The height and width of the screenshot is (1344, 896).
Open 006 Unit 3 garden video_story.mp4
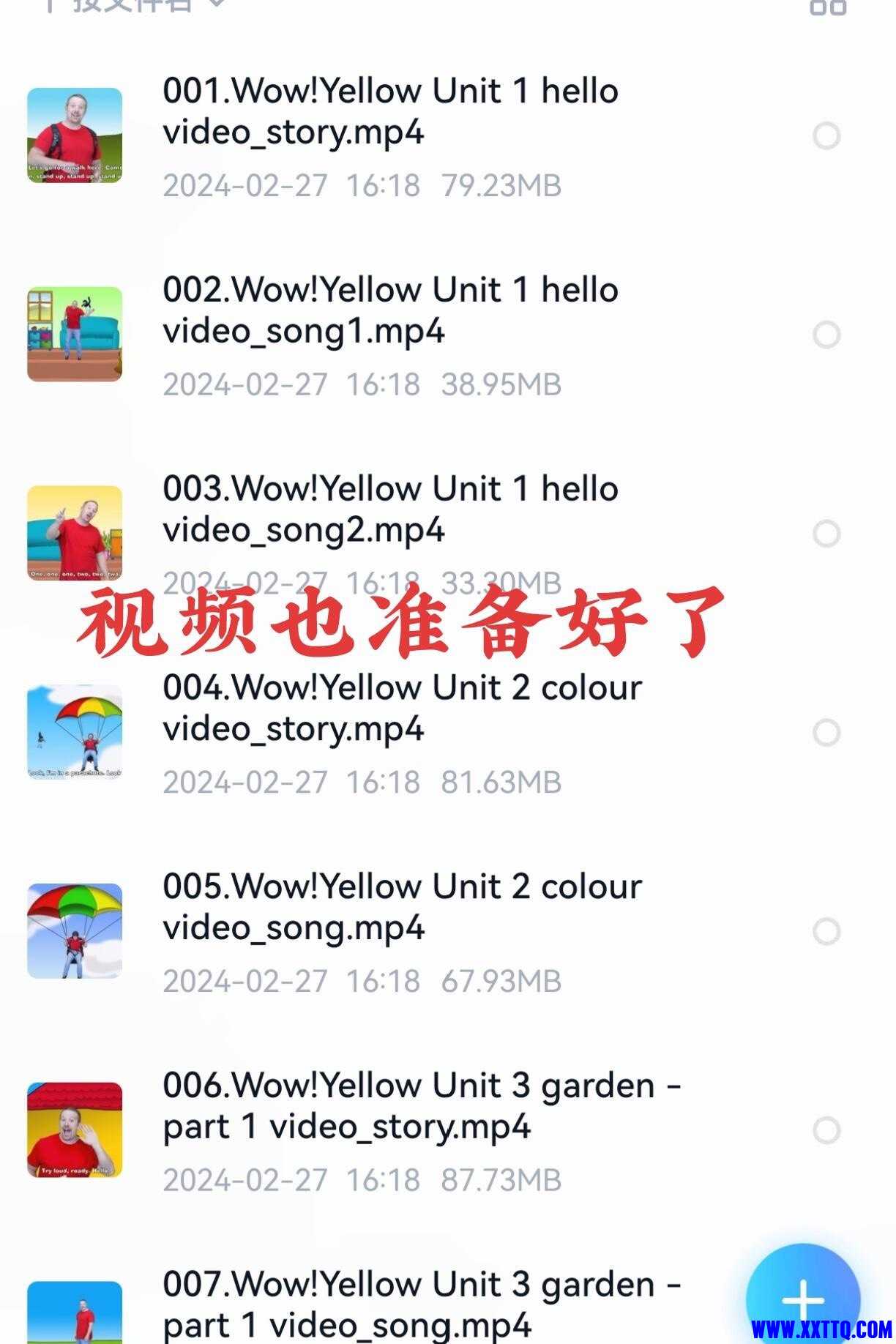pyautogui.click(x=421, y=1105)
